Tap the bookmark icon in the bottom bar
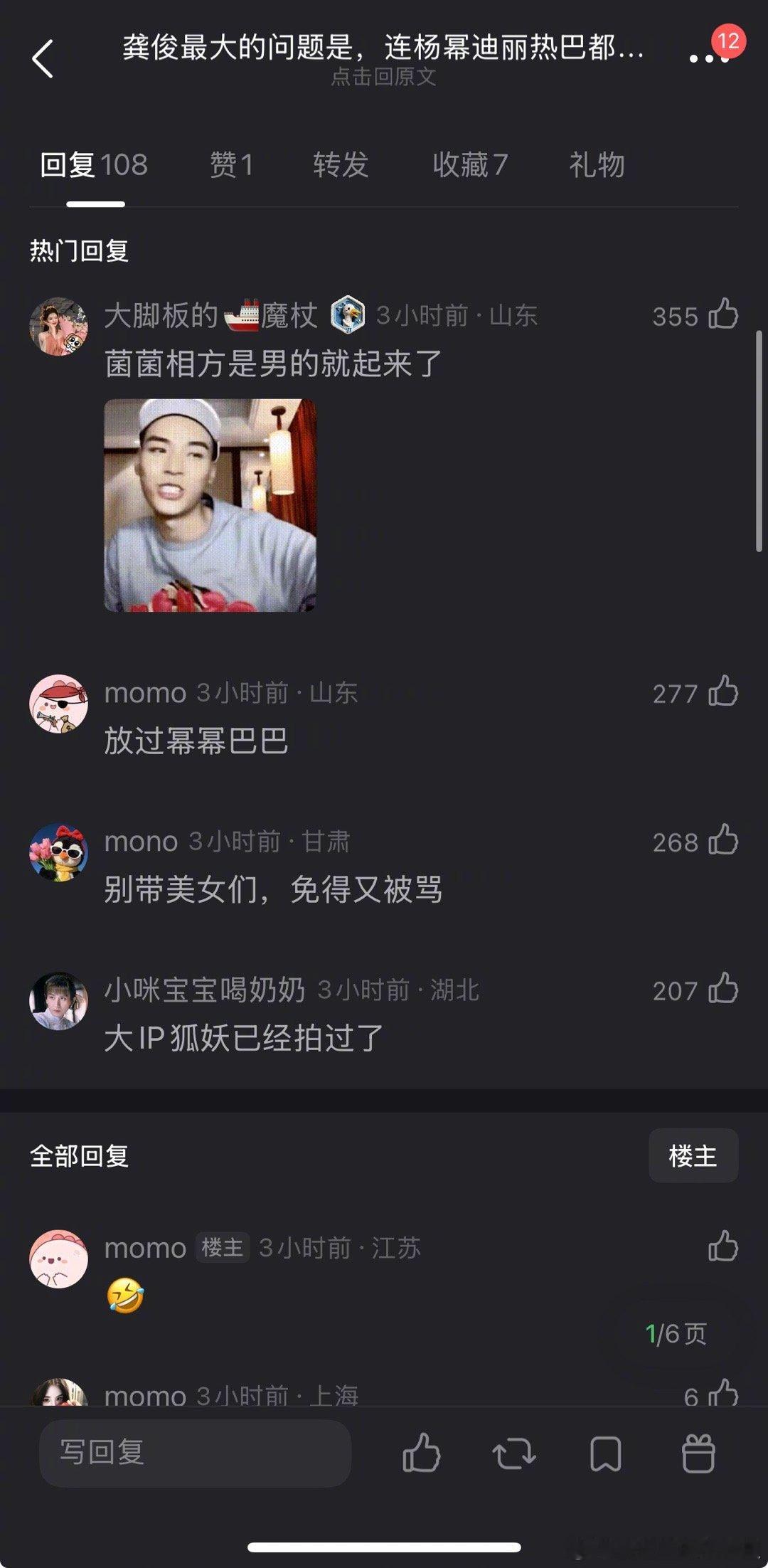 coord(604,1453)
